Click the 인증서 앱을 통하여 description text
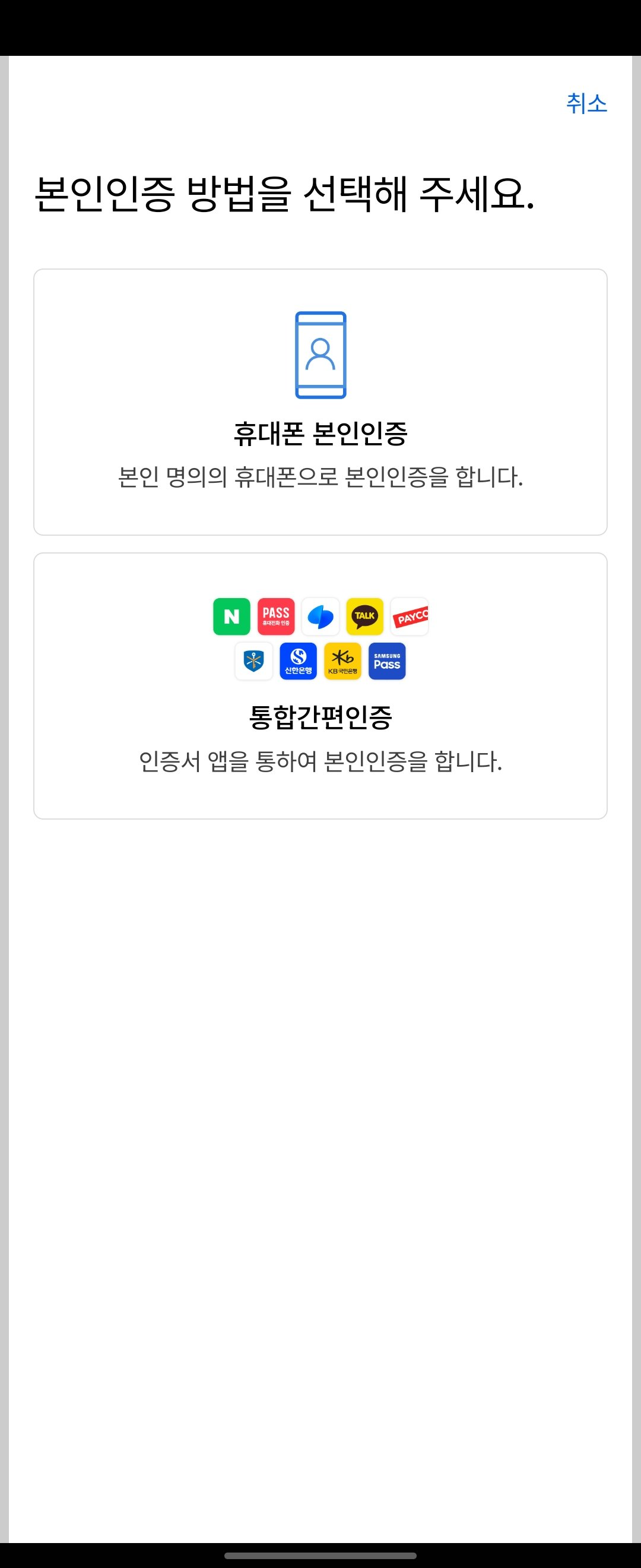This screenshot has width=641, height=1568. pos(320,761)
